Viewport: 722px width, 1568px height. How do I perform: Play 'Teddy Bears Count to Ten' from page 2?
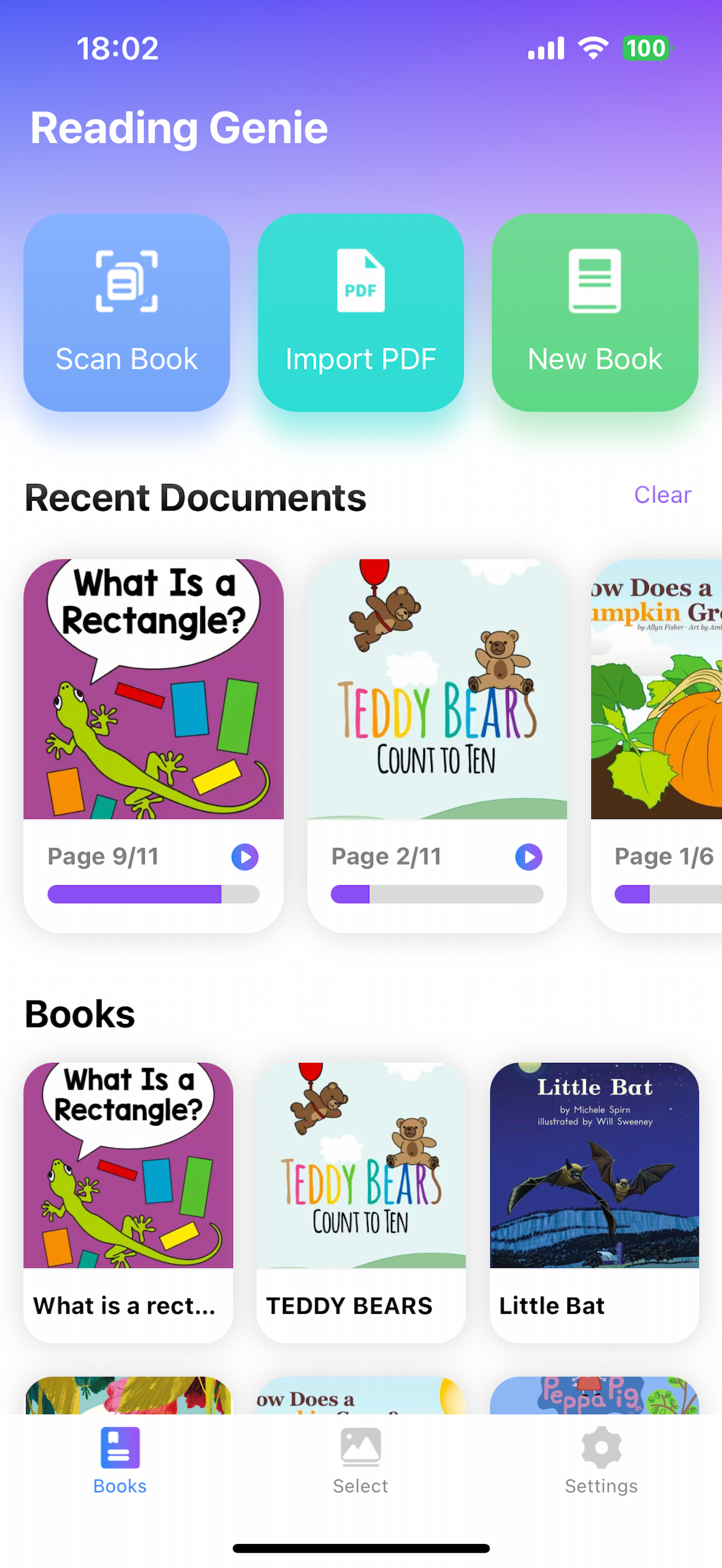(x=528, y=856)
